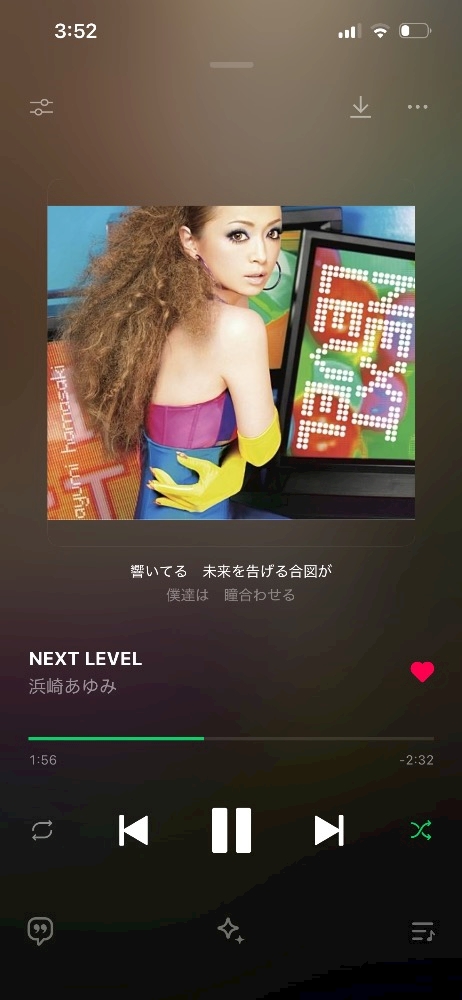Pause the current song

coord(231,830)
